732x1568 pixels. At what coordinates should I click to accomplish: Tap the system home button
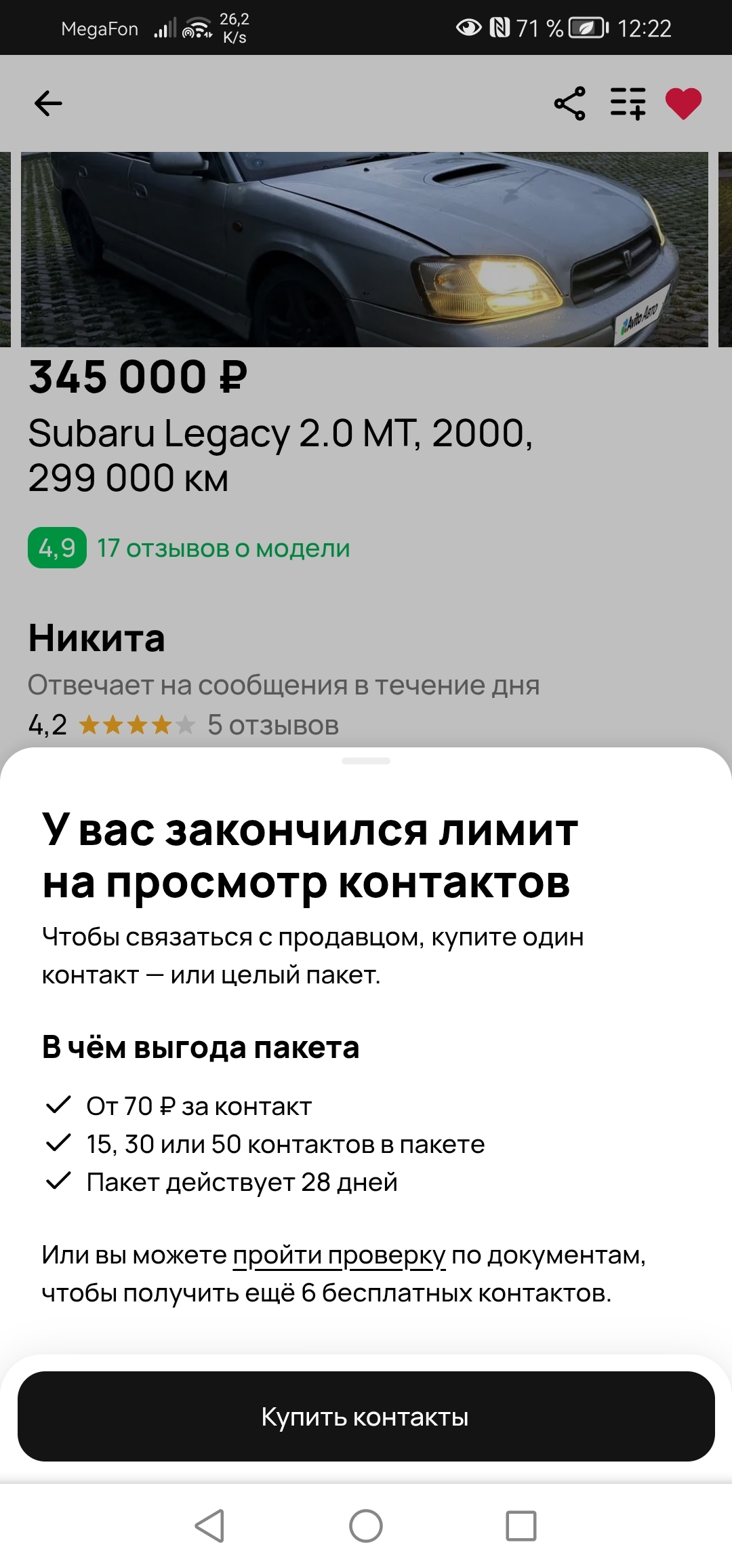coord(366,1526)
